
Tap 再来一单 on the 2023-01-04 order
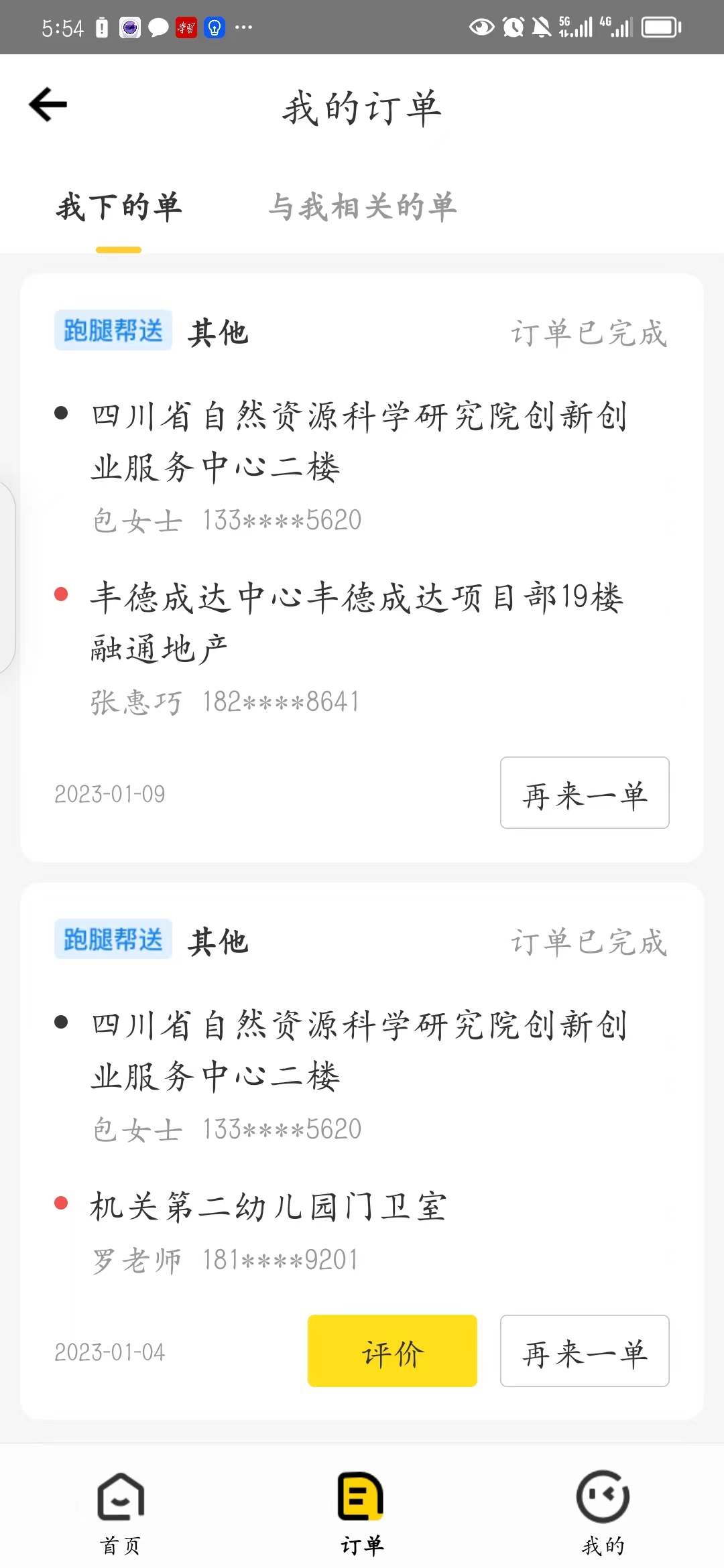point(585,1351)
